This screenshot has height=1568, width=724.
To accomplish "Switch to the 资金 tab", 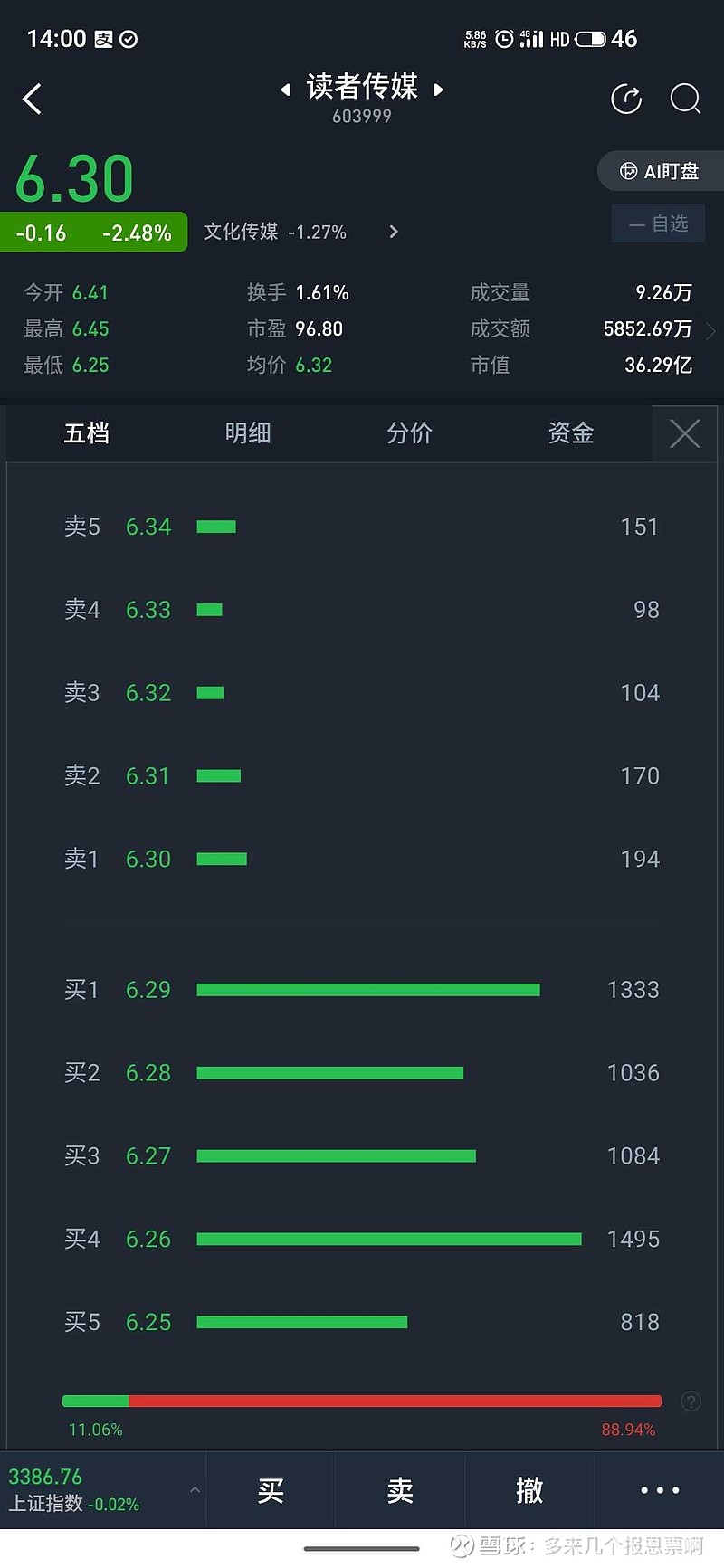I will 570,433.
